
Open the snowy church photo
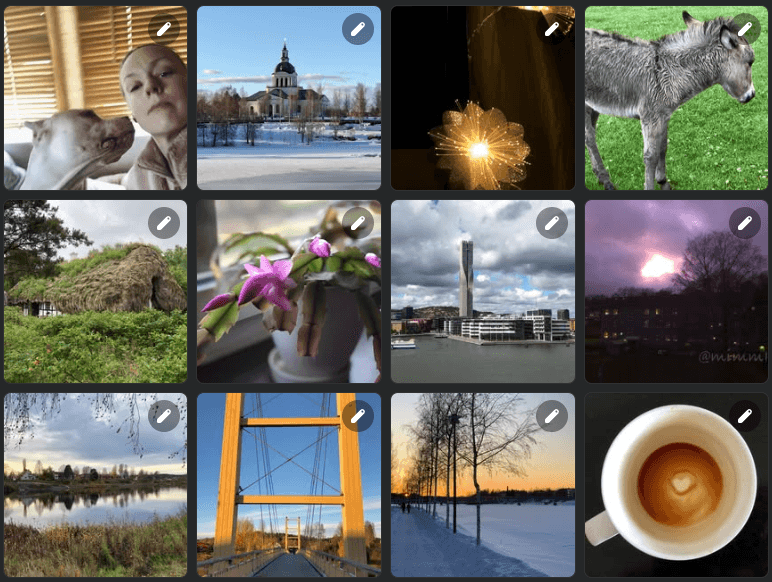(x=288, y=110)
